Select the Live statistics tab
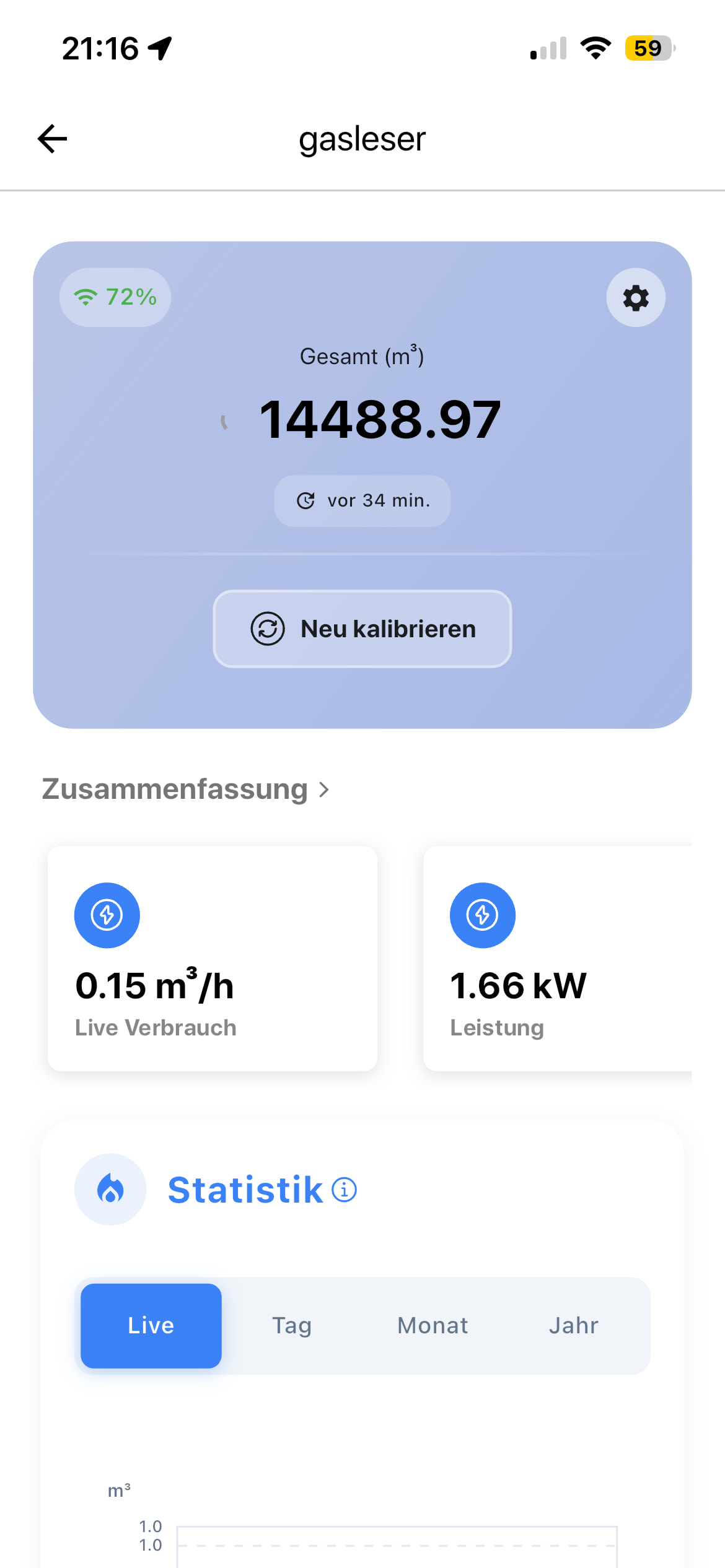This screenshot has width=725, height=1568. pos(151,1325)
